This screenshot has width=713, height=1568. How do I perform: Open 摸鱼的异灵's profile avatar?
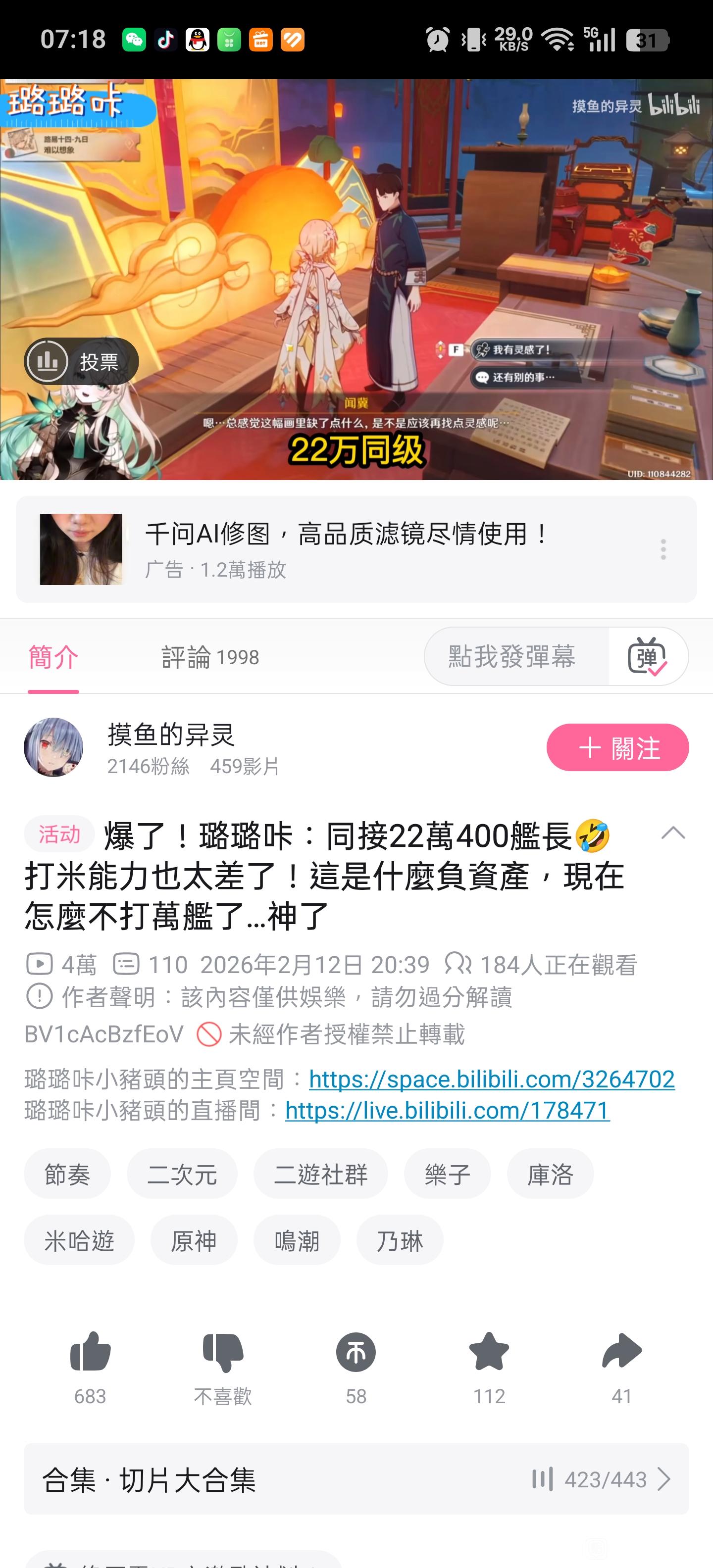coord(53,747)
